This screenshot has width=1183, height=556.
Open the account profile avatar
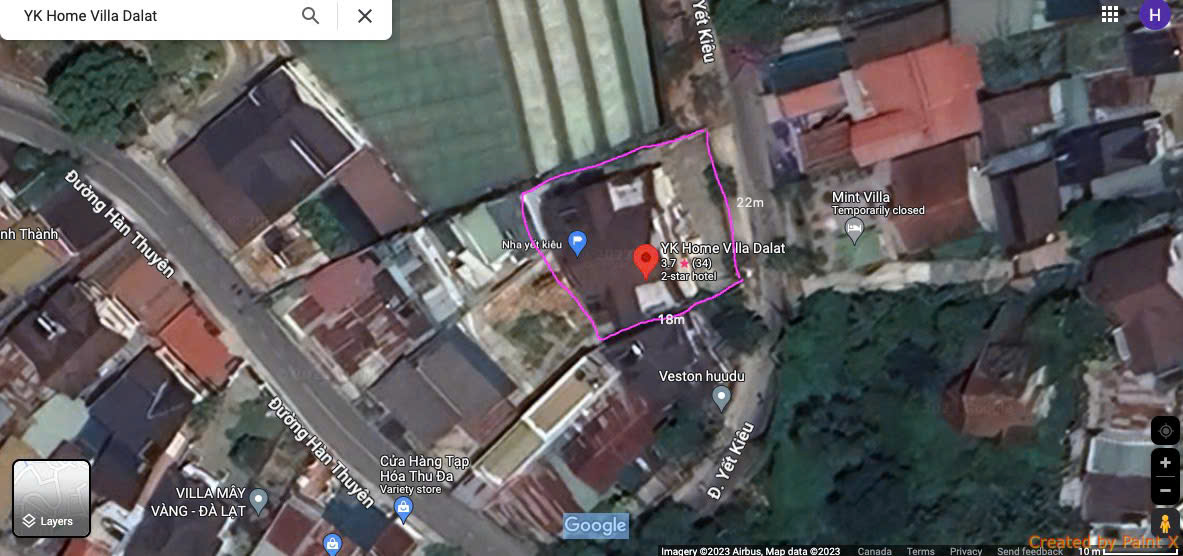[1155, 14]
